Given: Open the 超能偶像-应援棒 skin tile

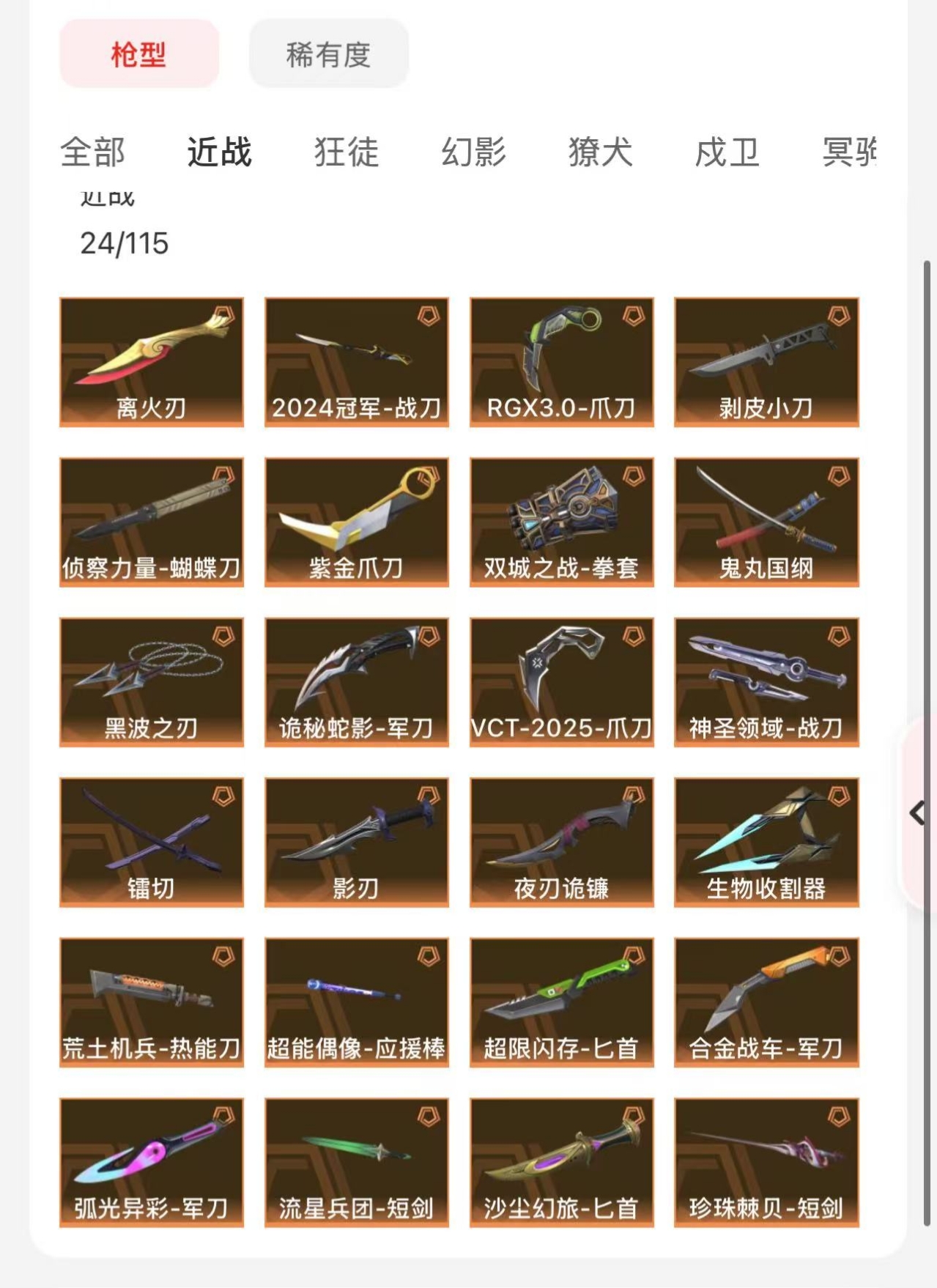Looking at the screenshot, I should 356,1002.
